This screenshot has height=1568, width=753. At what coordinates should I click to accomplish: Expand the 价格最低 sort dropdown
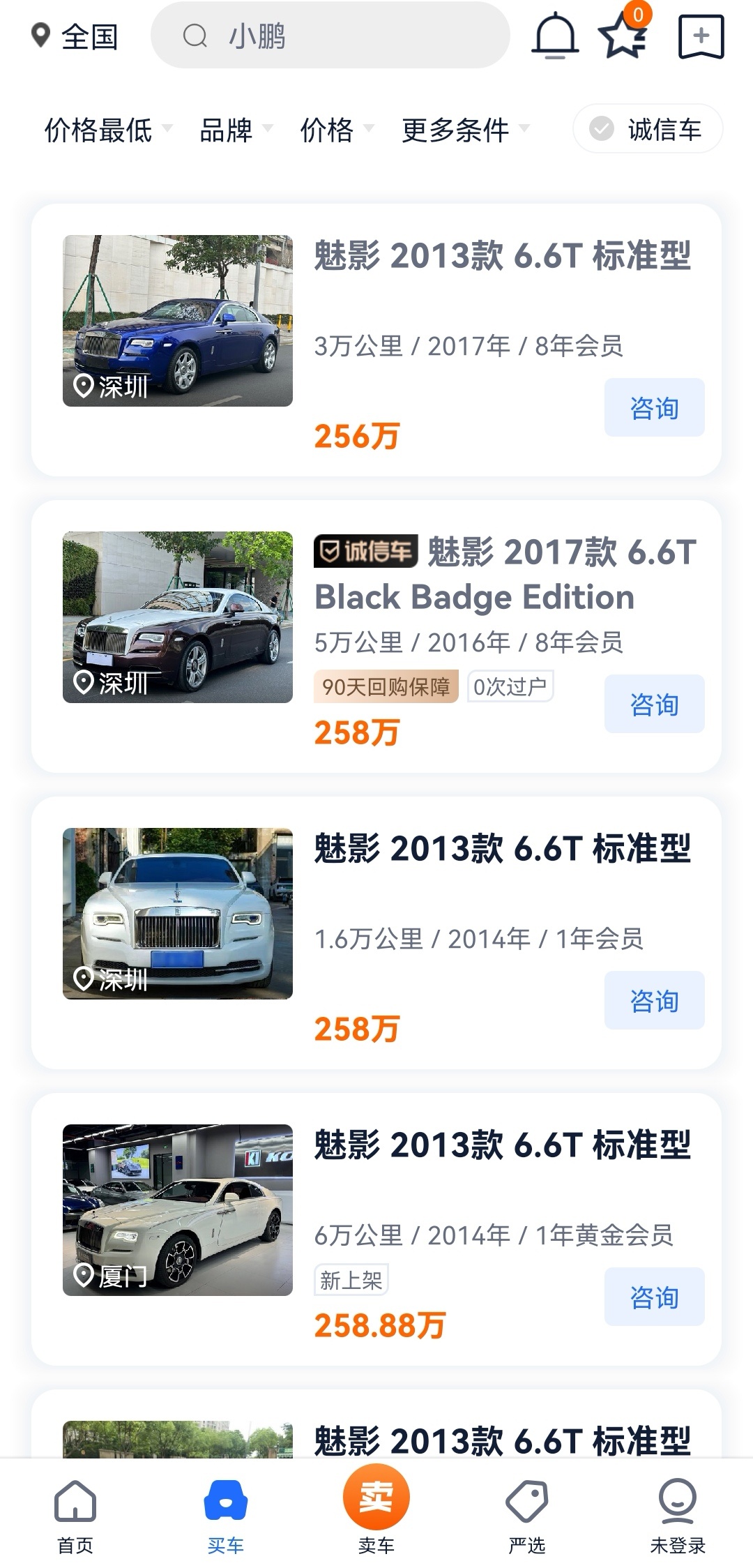tap(107, 130)
